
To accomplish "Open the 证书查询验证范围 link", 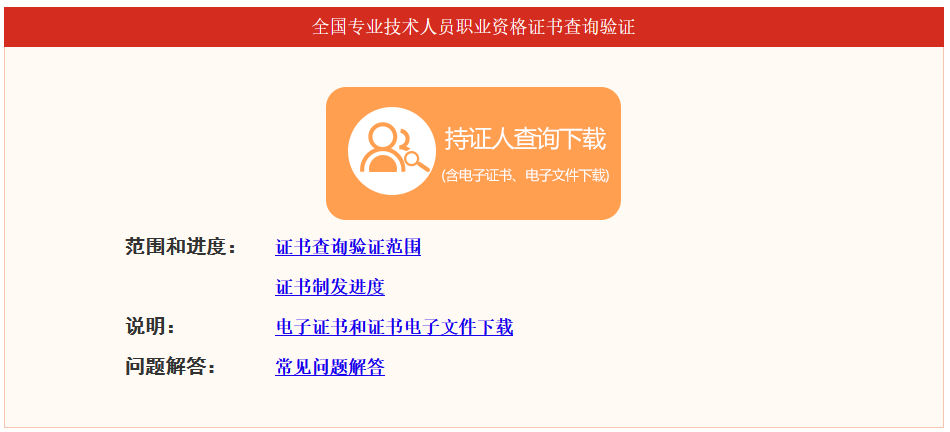I will pyautogui.click(x=347, y=247).
